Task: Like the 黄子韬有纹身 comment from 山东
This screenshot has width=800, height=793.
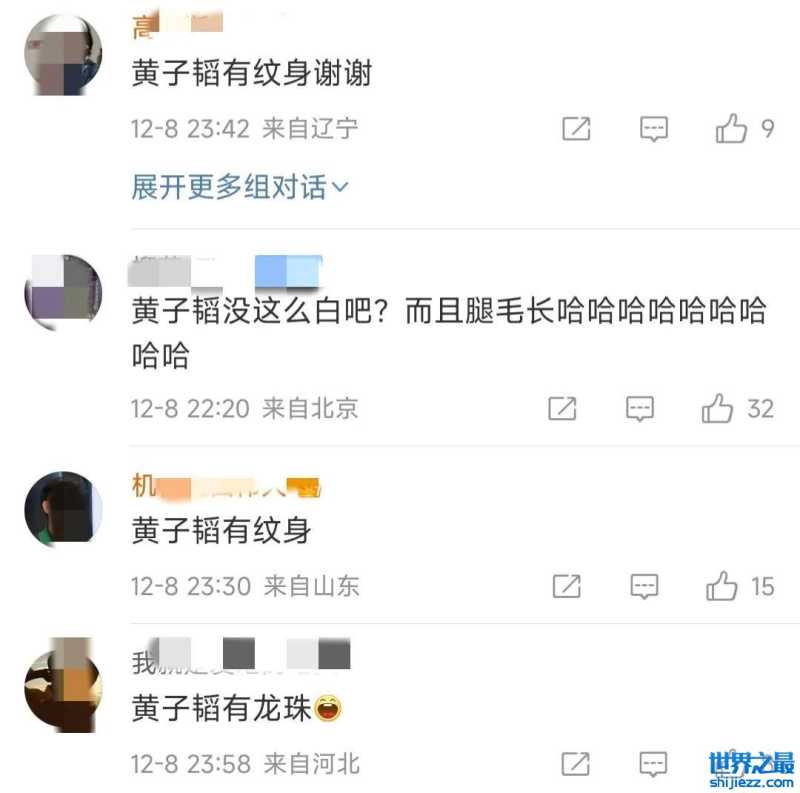Action: point(722,586)
